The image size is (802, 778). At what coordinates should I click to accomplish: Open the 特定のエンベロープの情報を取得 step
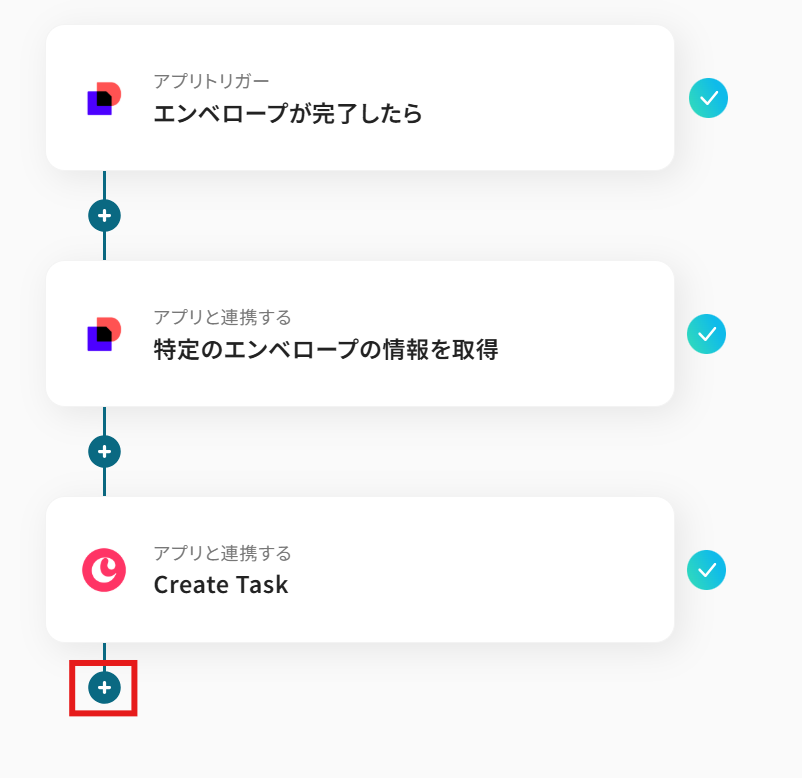pos(359,334)
